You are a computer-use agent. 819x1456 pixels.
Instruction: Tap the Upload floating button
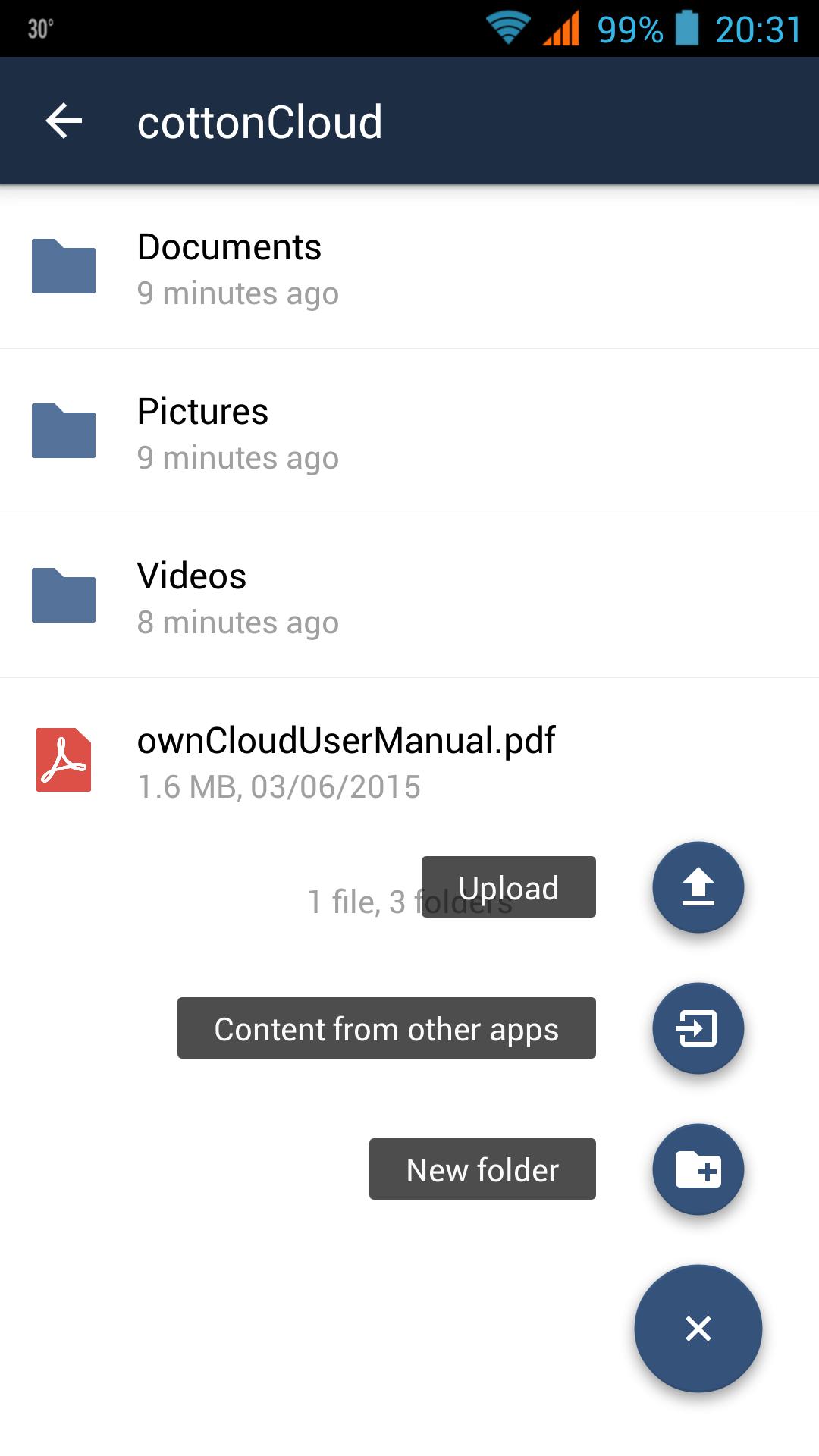tap(698, 887)
